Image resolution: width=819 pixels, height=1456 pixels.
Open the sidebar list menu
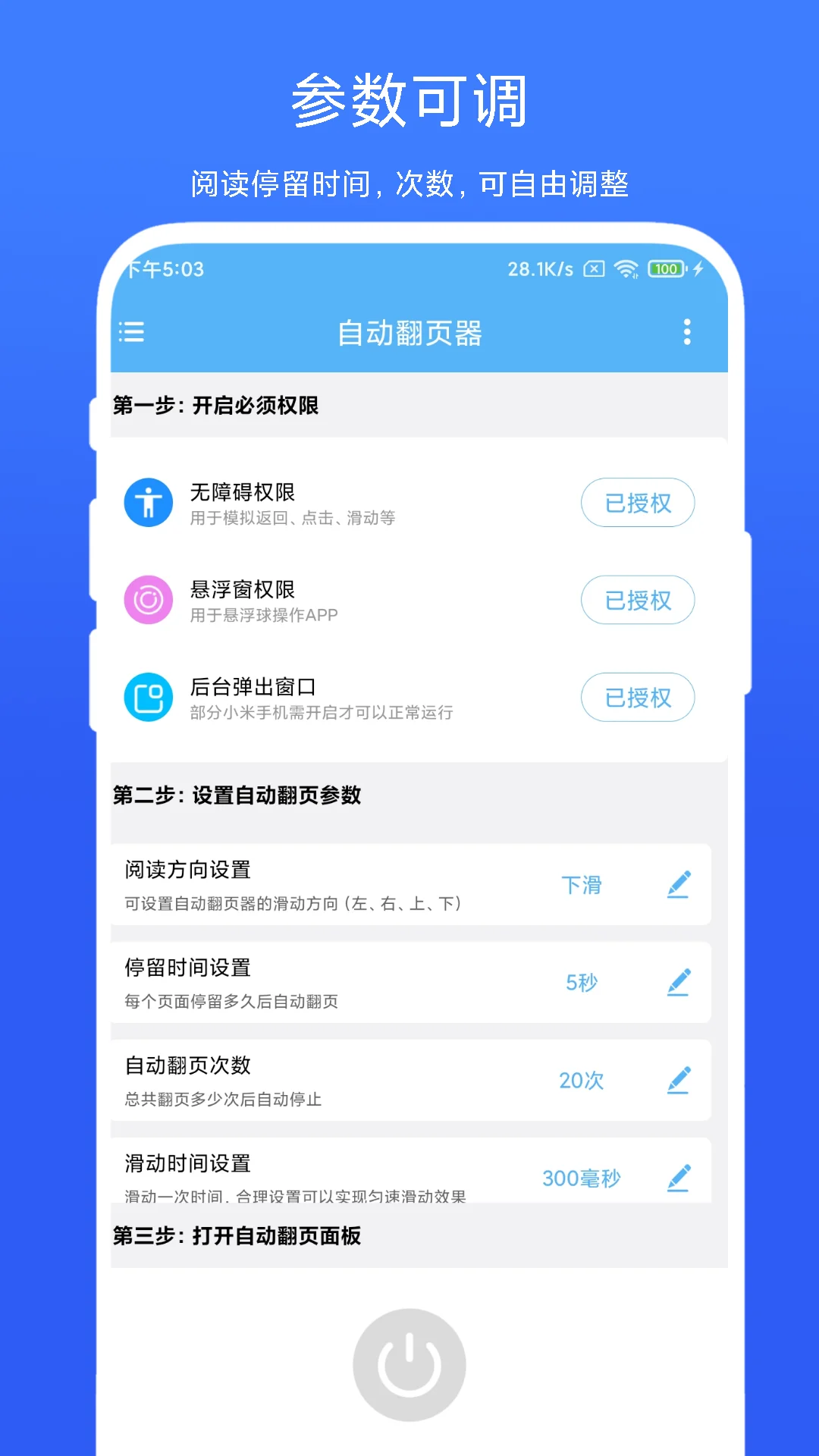coord(132,332)
